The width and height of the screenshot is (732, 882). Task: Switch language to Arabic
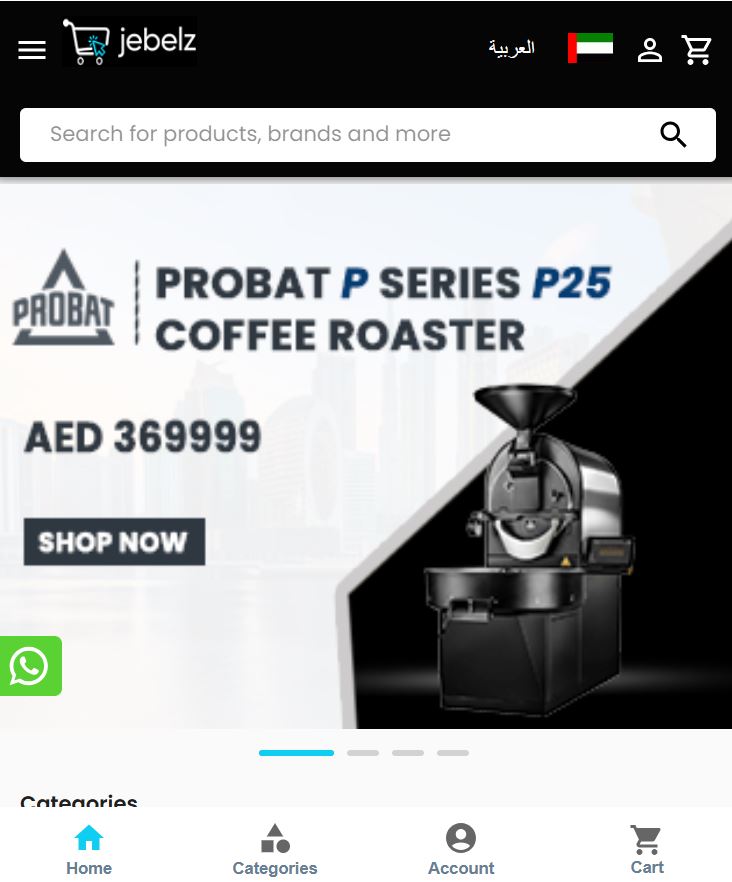point(511,48)
